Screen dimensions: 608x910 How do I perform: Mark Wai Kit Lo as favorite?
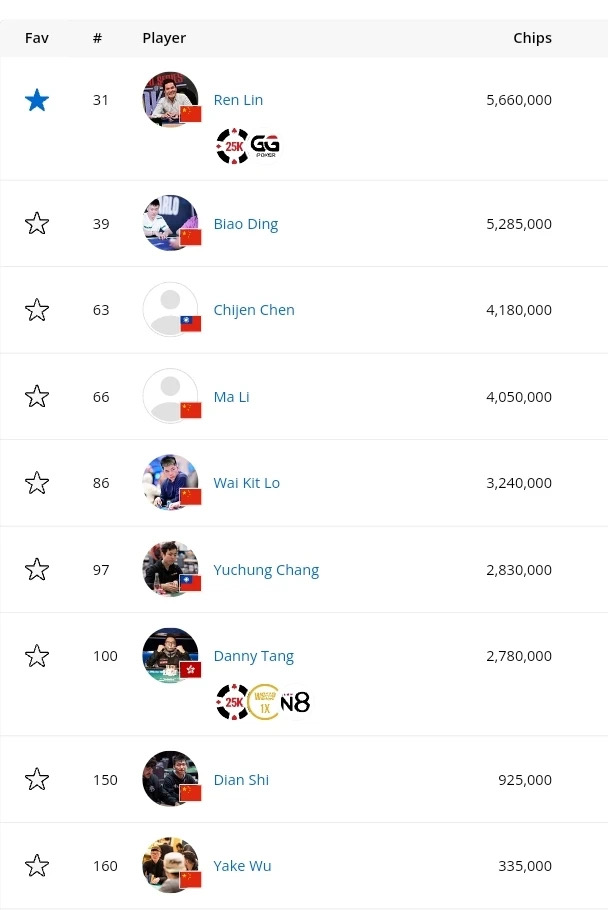point(37,483)
